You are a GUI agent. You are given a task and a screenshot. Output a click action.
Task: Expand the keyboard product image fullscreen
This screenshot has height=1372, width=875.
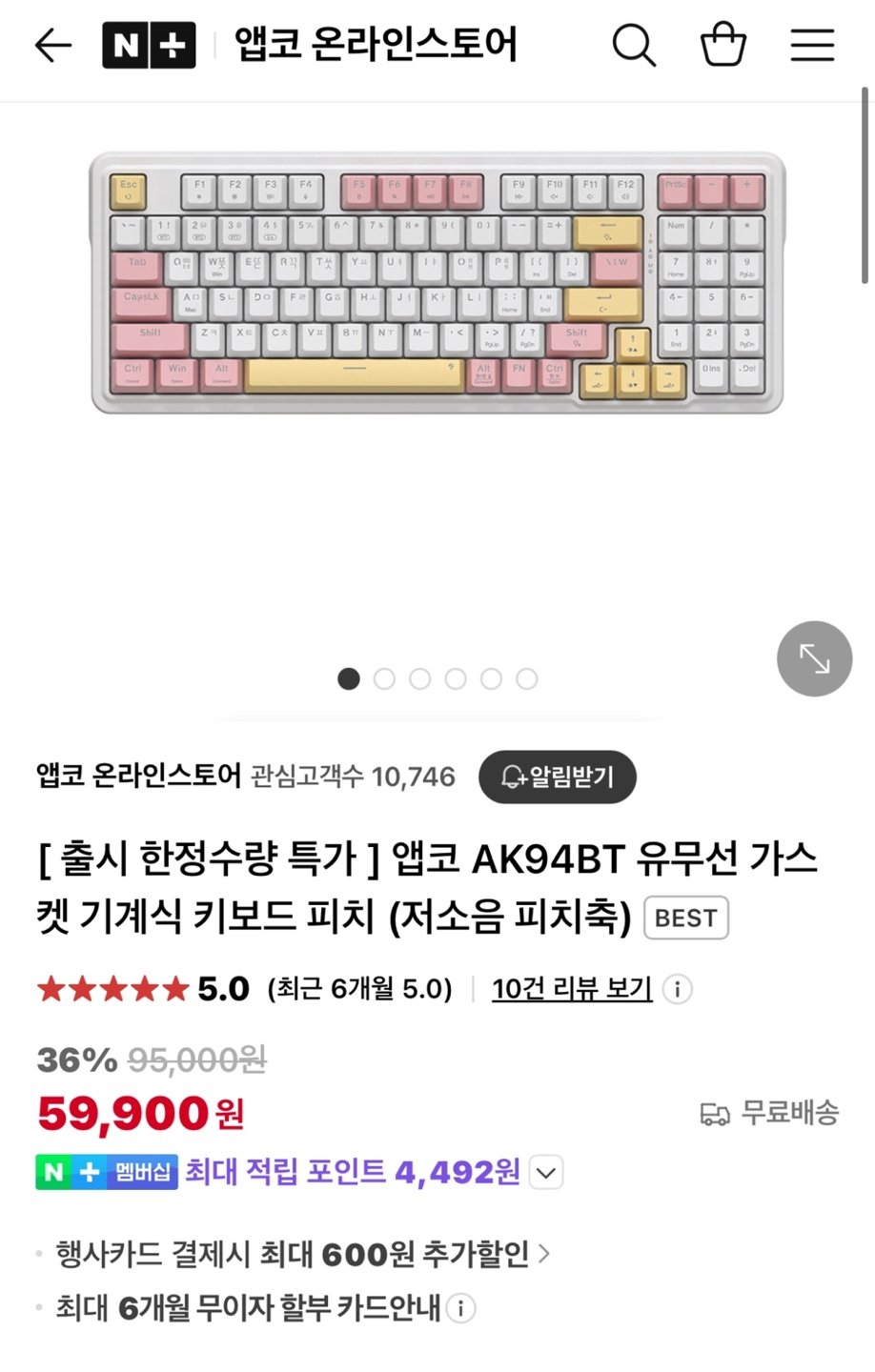coord(813,658)
